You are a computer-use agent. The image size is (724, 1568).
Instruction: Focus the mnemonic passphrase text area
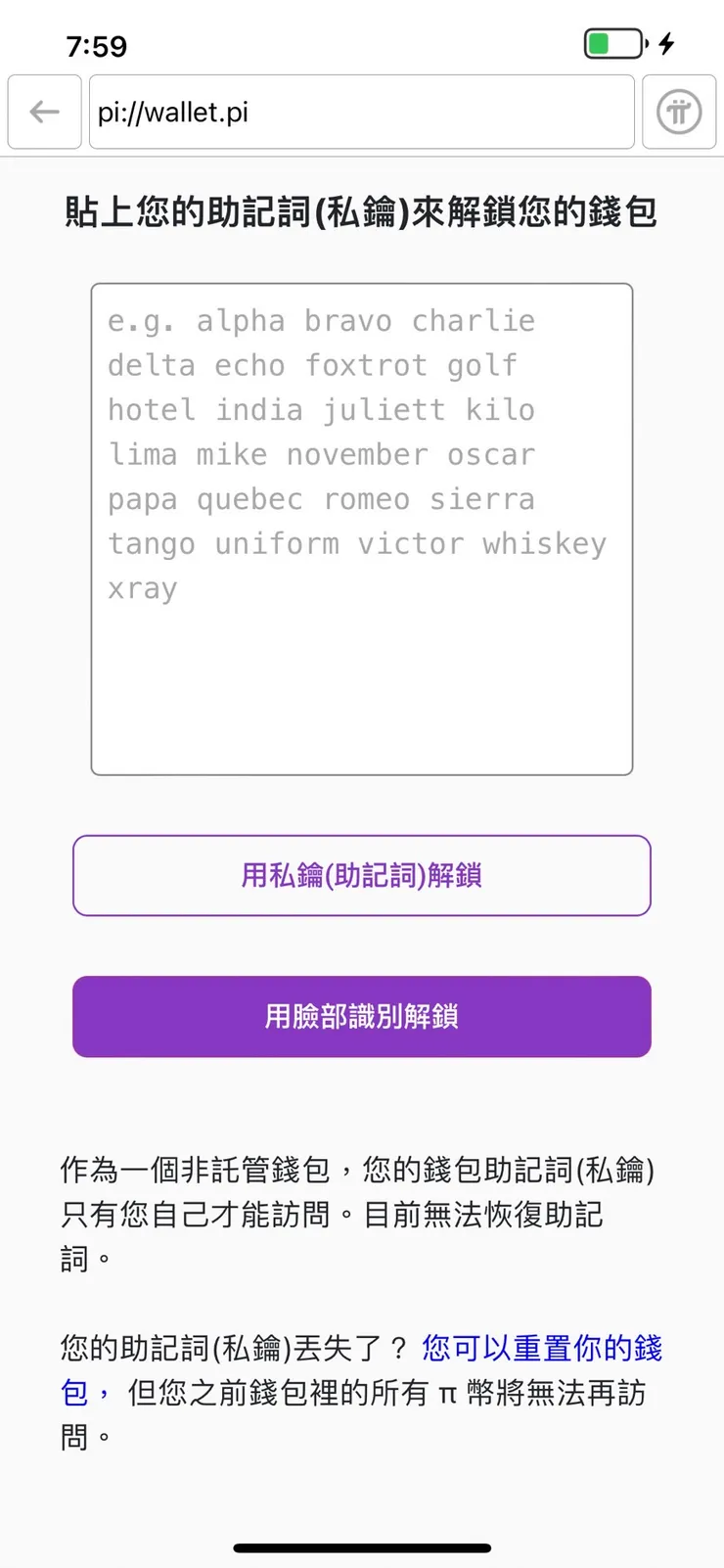coord(362,529)
